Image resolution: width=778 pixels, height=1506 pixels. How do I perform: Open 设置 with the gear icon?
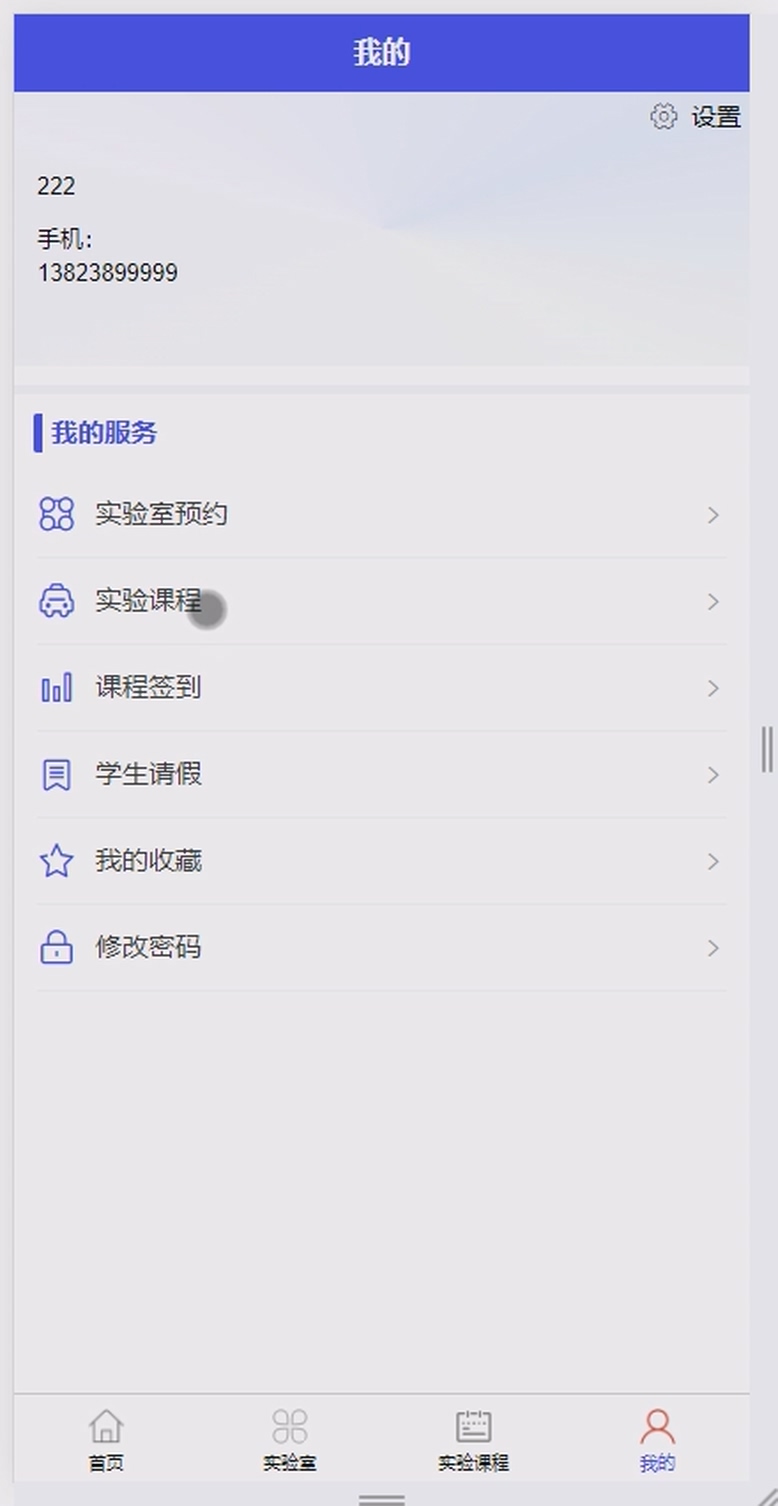tap(696, 117)
